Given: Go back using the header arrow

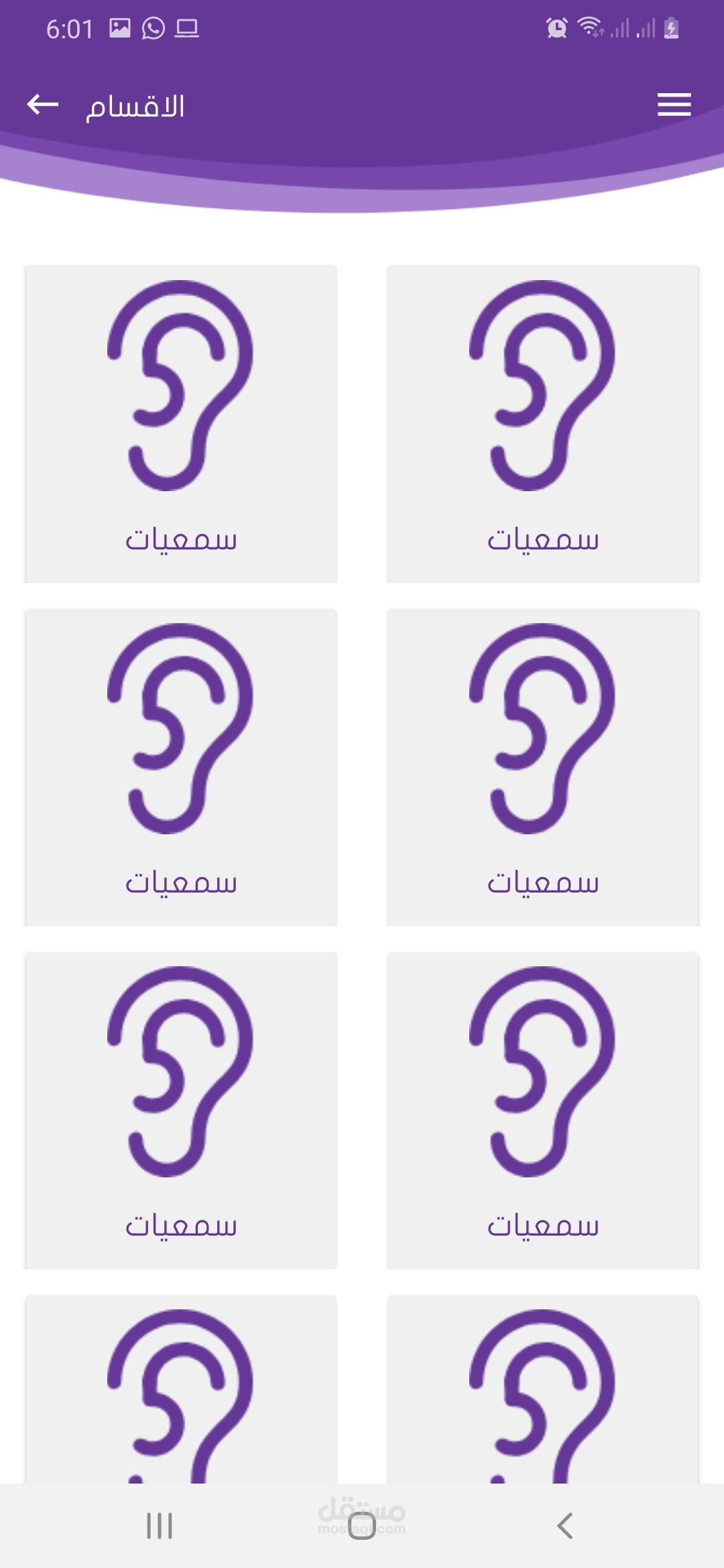Looking at the screenshot, I should [x=43, y=105].
